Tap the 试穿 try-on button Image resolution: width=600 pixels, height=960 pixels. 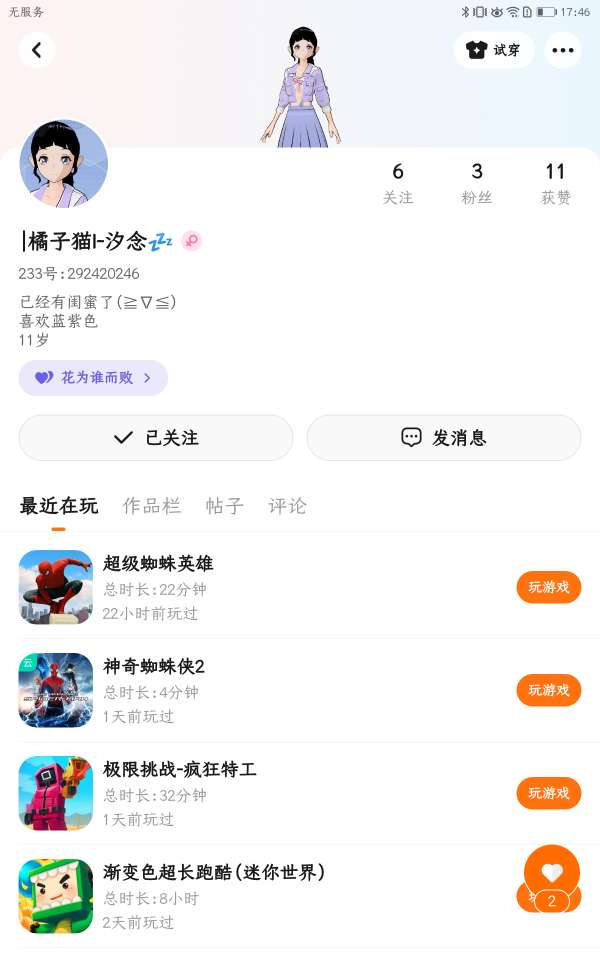click(x=494, y=50)
